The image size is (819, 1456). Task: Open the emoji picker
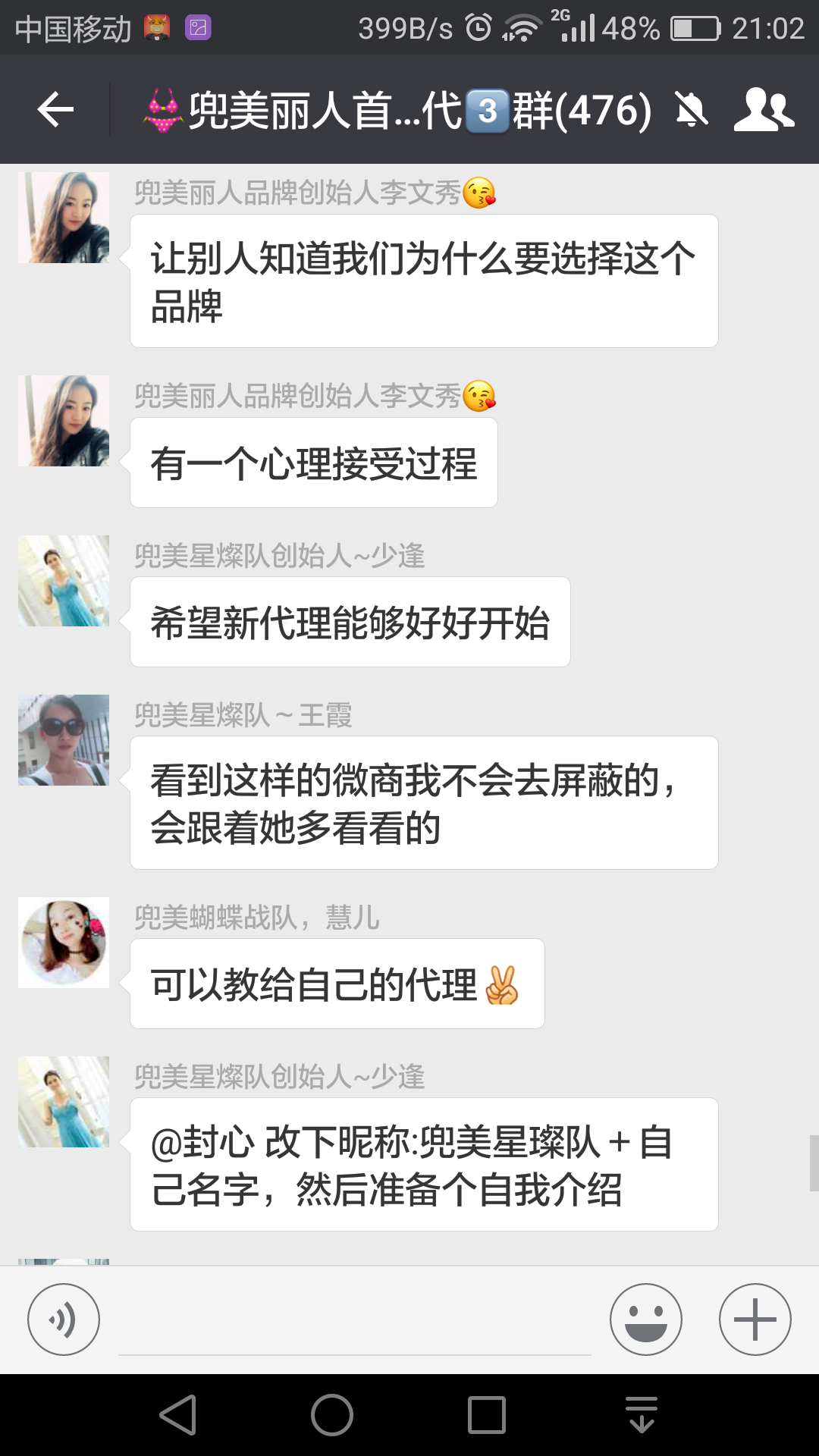click(646, 1319)
